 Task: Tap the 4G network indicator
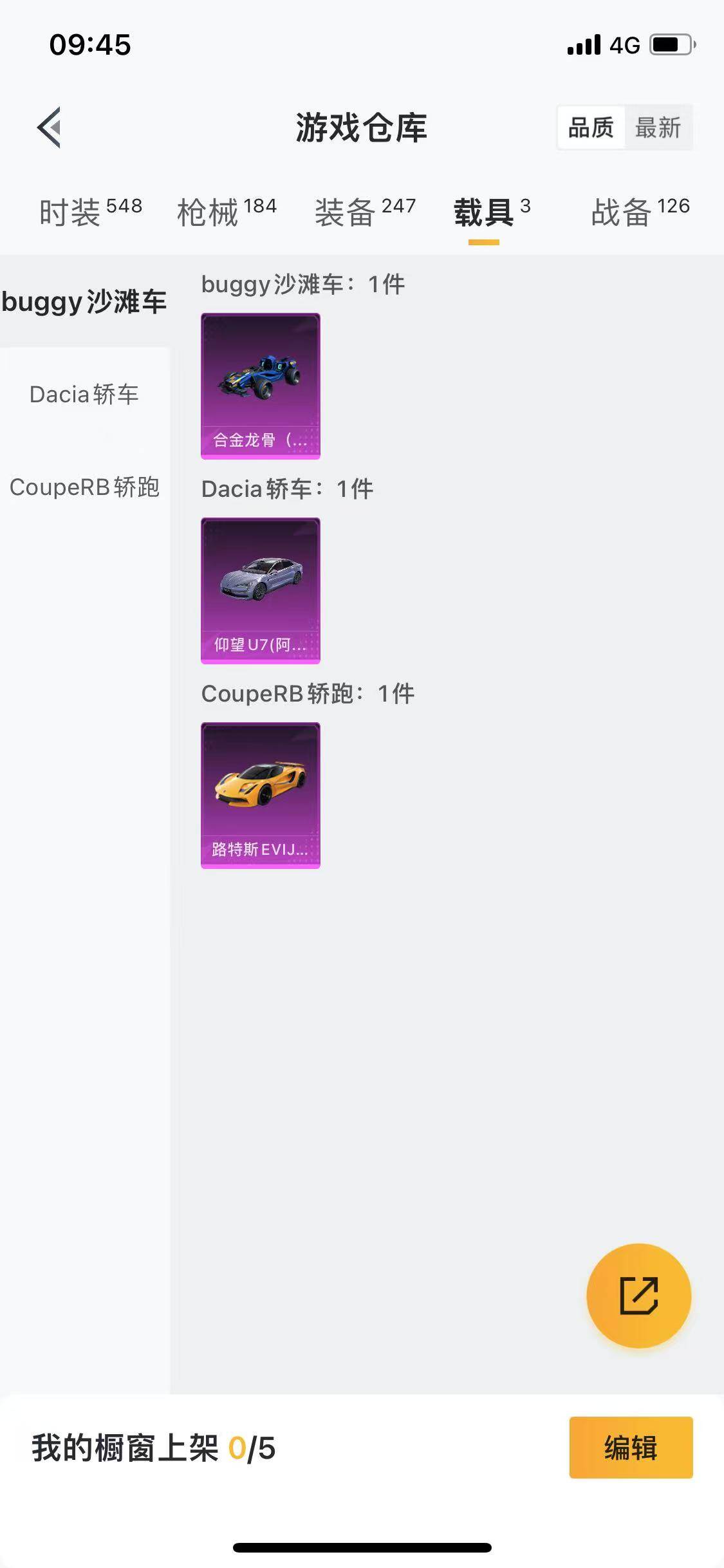(x=626, y=45)
